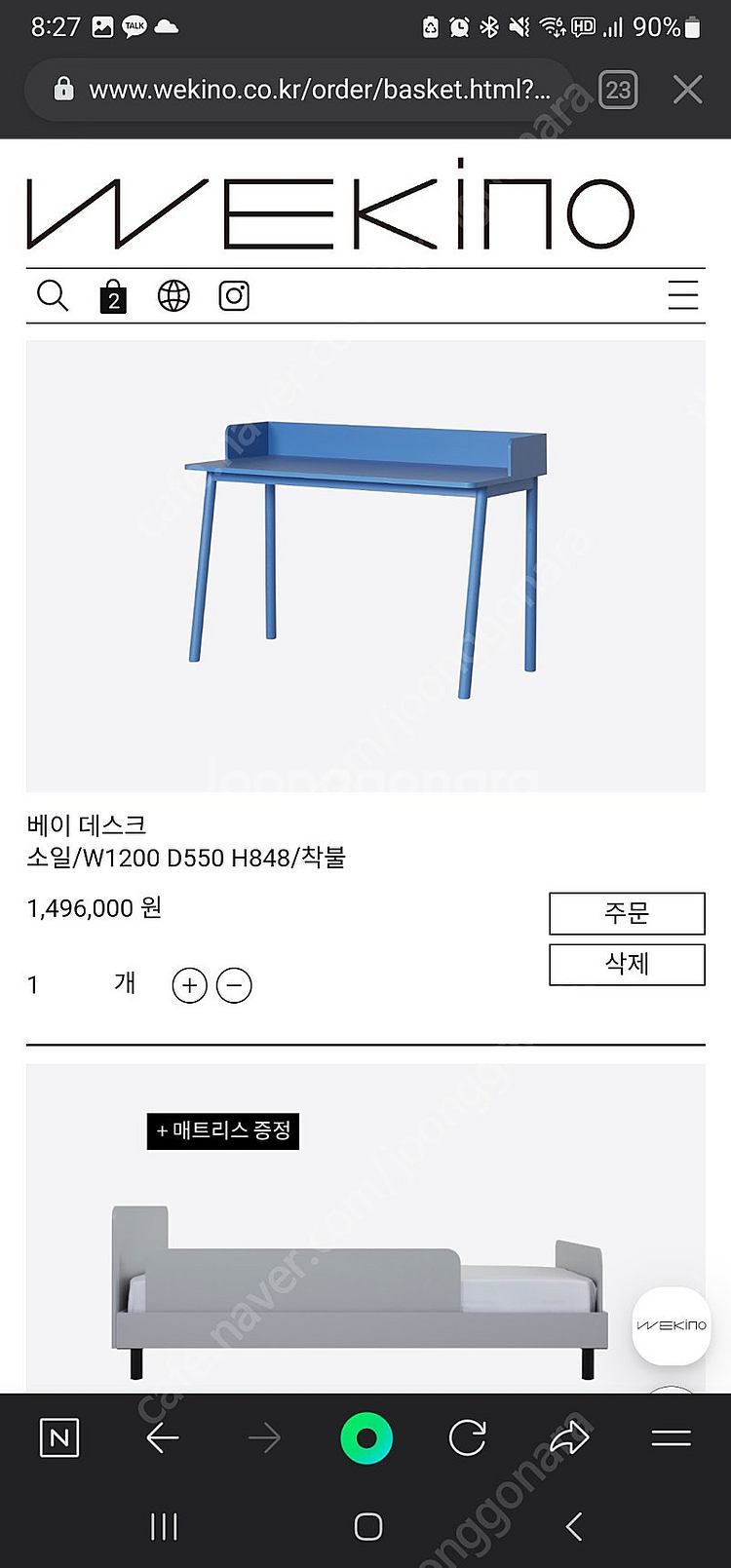Open the hamburger menu
The width and height of the screenshot is (731, 1568).
(682, 295)
